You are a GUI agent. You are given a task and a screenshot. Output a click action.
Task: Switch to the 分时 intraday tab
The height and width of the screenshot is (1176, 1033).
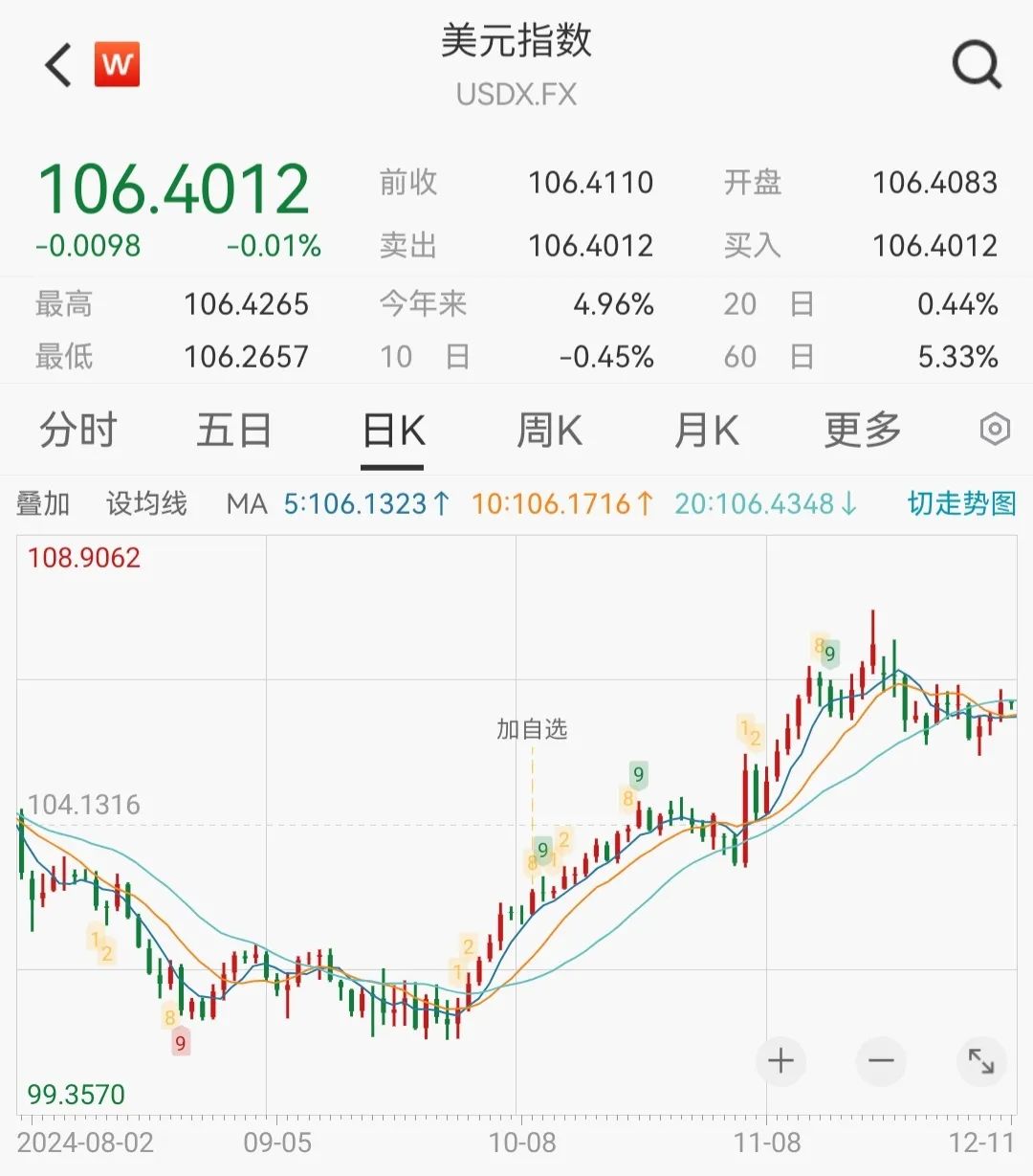[x=77, y=431]
